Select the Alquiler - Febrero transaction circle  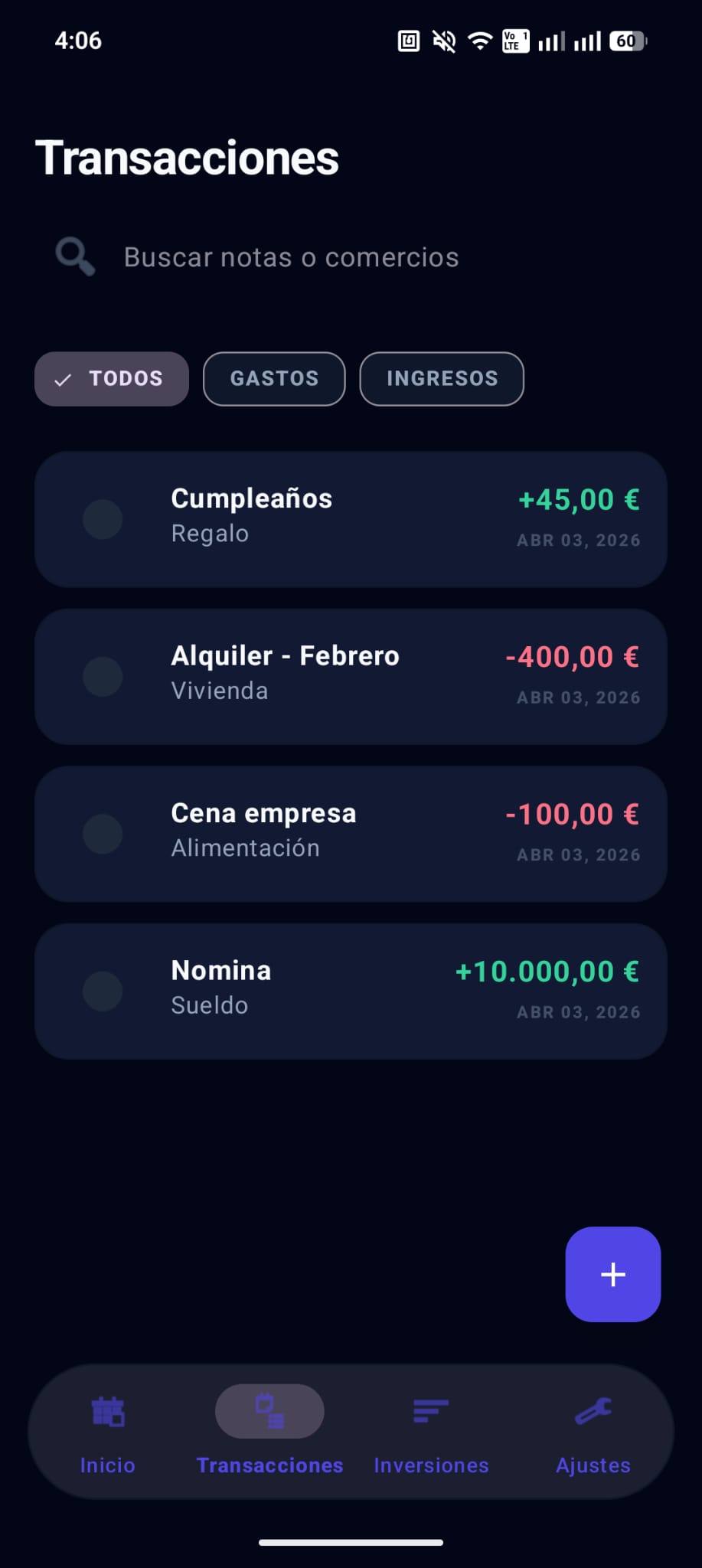click(x=102, y=677)
